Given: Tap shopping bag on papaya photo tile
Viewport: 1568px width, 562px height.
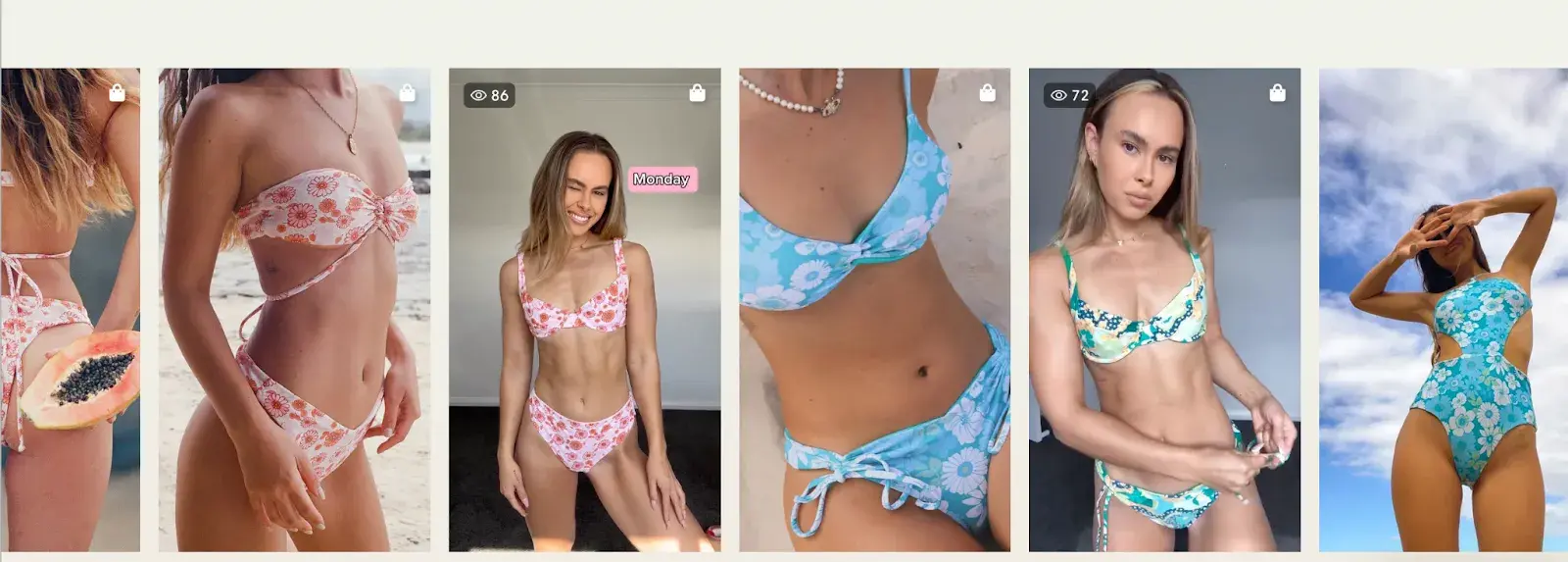Looking at the screenshot, I should point(117,93).
